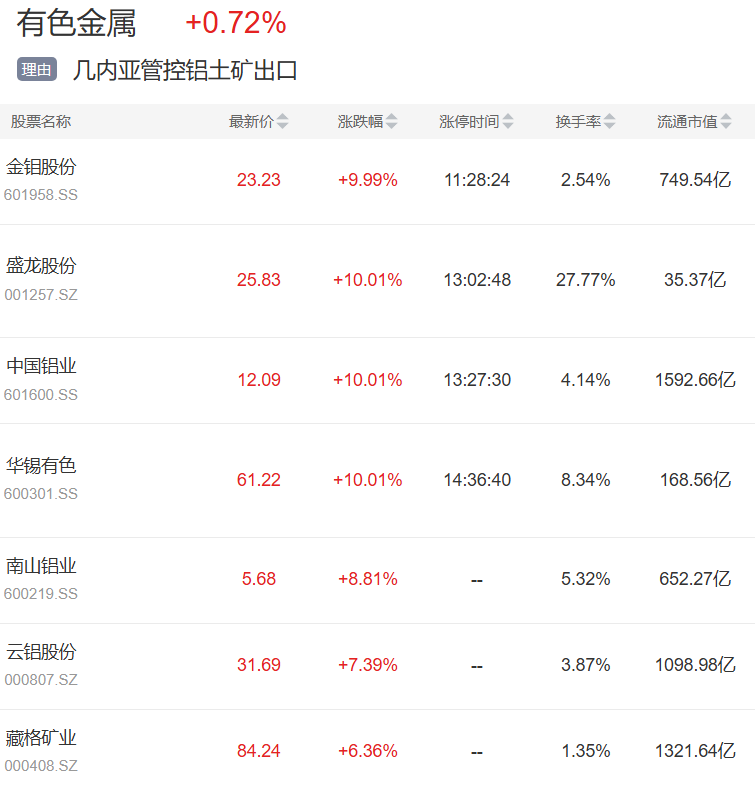
Task: Sort by 涨停时间 column
Action: pyautogui.click(x=476, y=121)
